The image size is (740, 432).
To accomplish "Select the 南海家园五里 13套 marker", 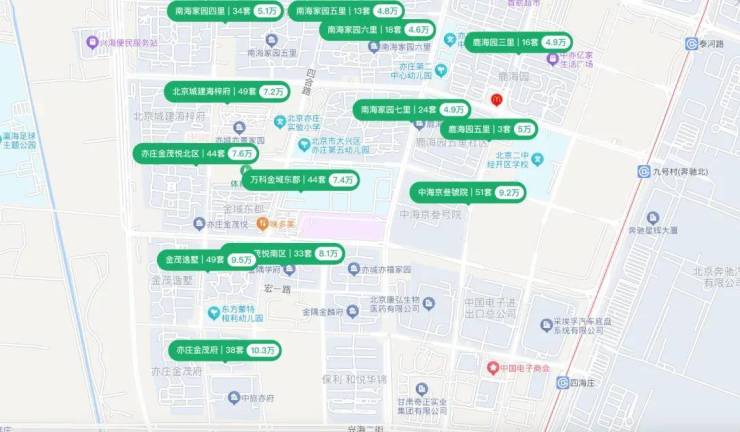I will pyautogui.click(x=347, y=11).
